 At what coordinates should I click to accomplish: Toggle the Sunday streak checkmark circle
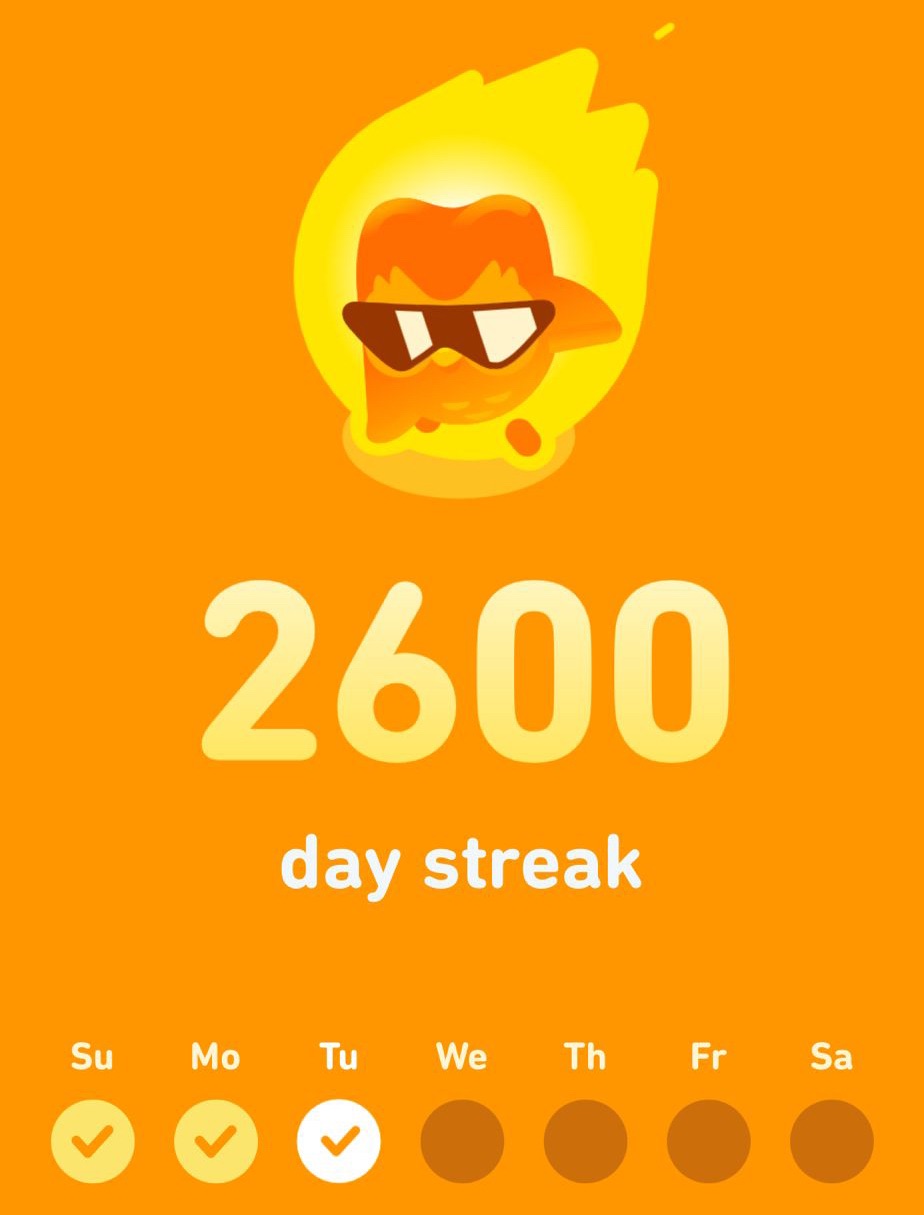92,1140
